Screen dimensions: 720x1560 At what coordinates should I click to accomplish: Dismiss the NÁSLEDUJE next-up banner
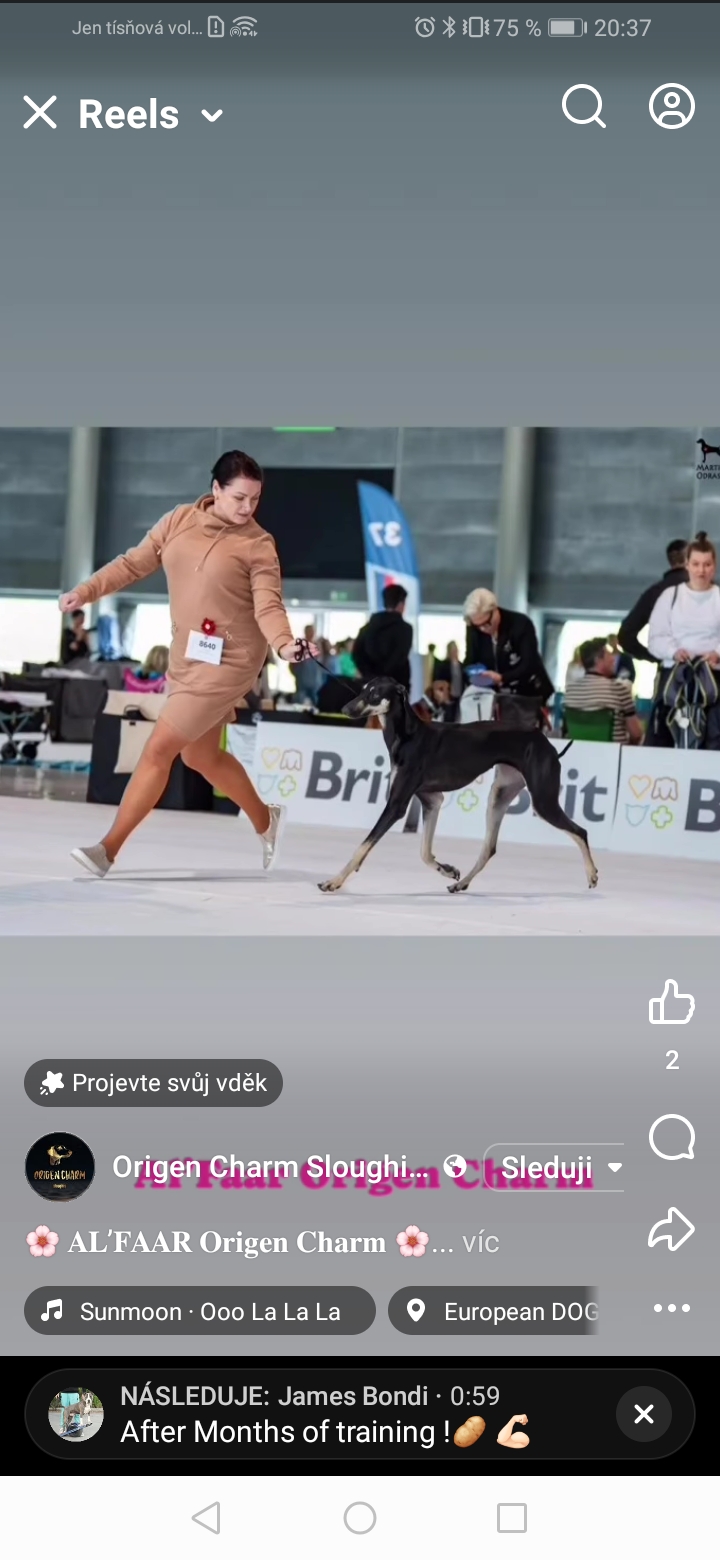(644, 1414)
